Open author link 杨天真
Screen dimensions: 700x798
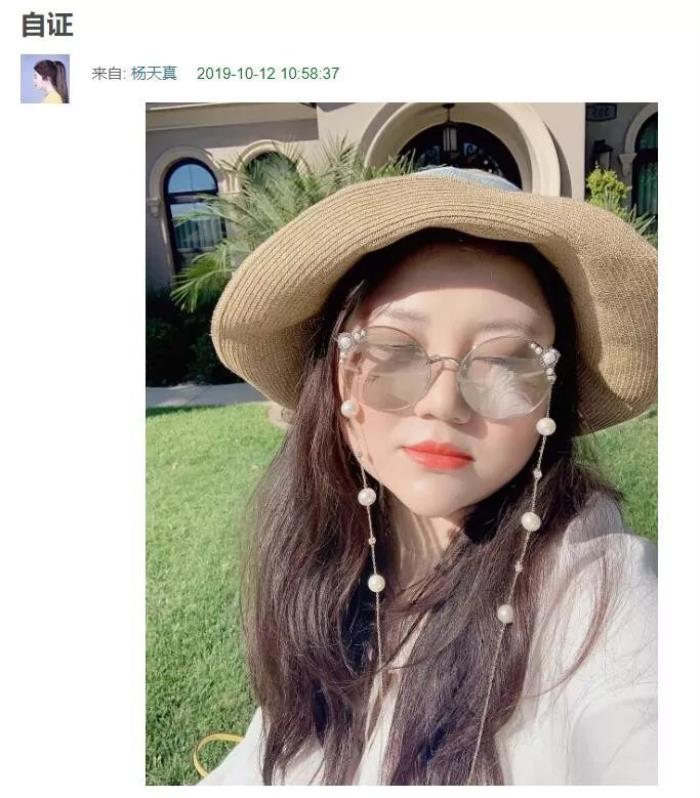click(x=153, y=74)
